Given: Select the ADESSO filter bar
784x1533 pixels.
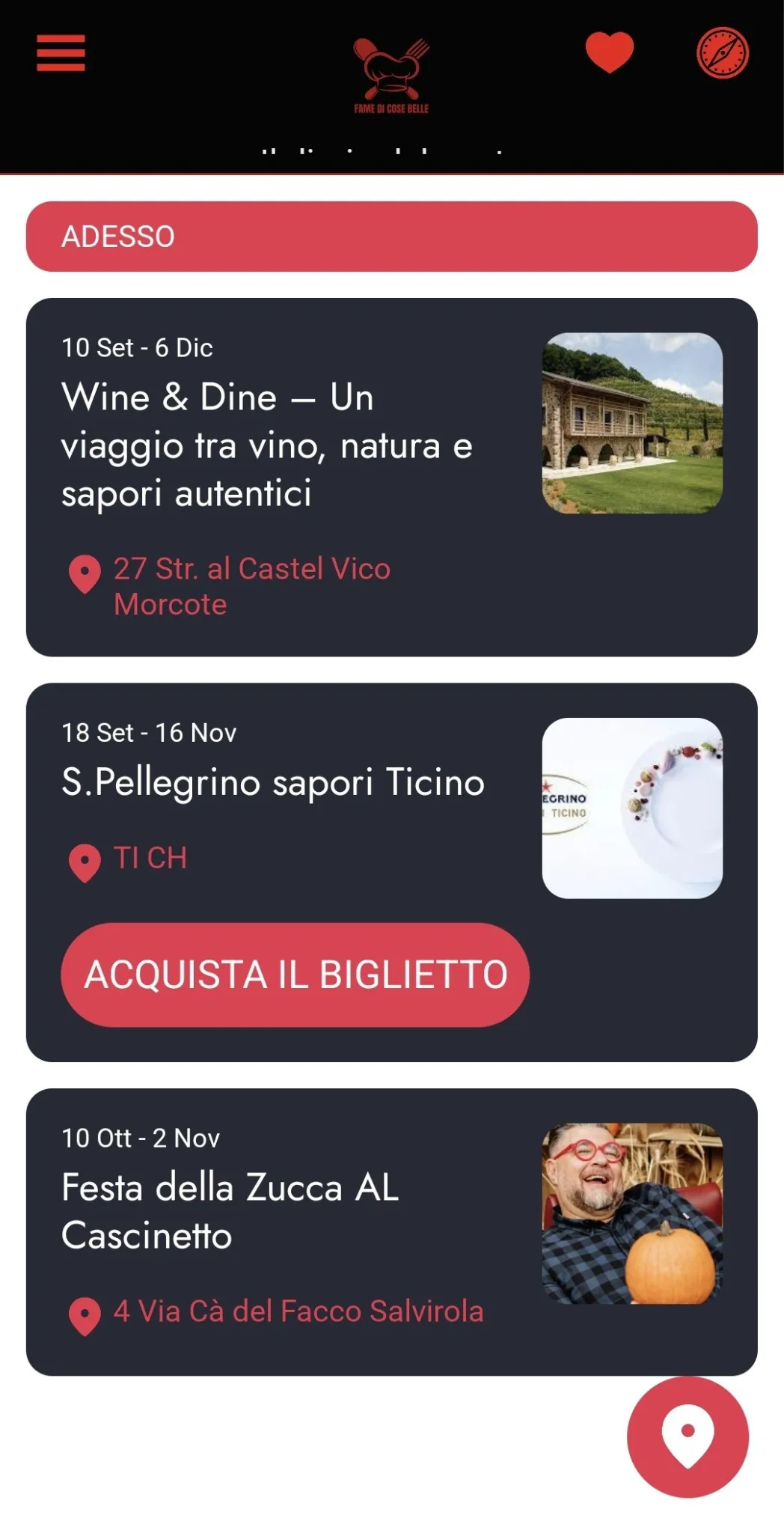Looking at the screenshot, I should click(x=391, y=237).
